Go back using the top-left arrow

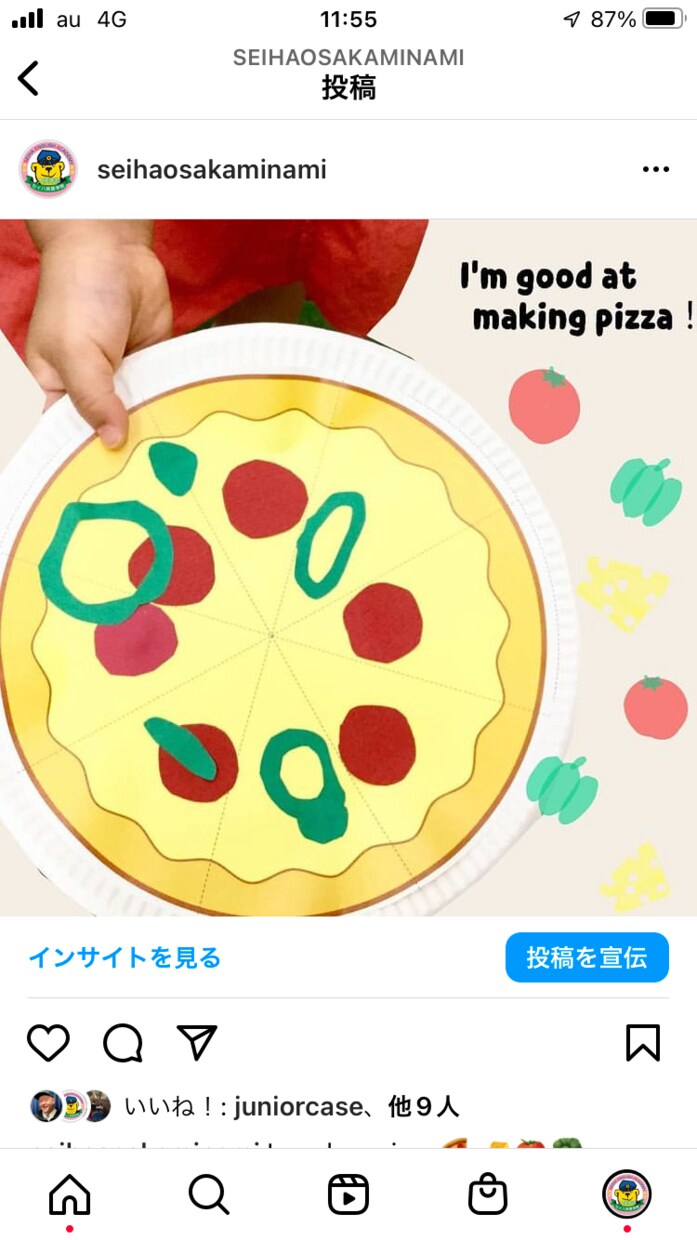tap(28, 78)
